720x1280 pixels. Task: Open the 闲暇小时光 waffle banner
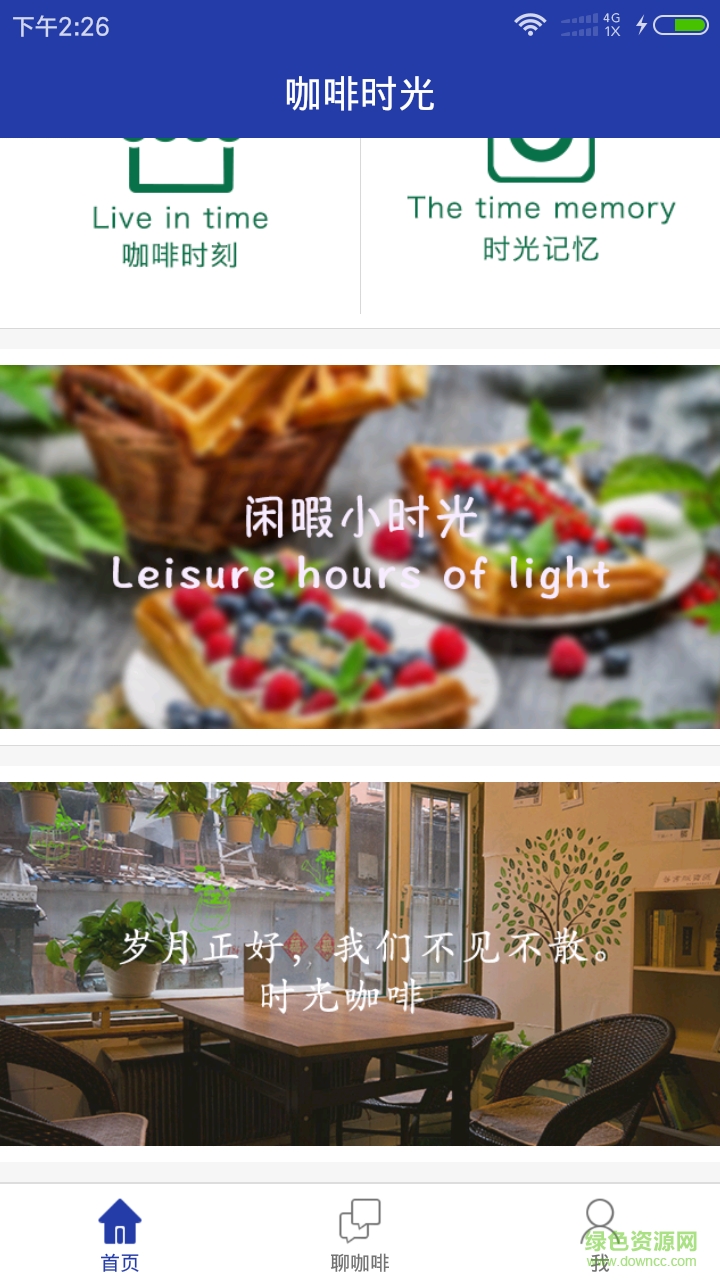(360, 546)
